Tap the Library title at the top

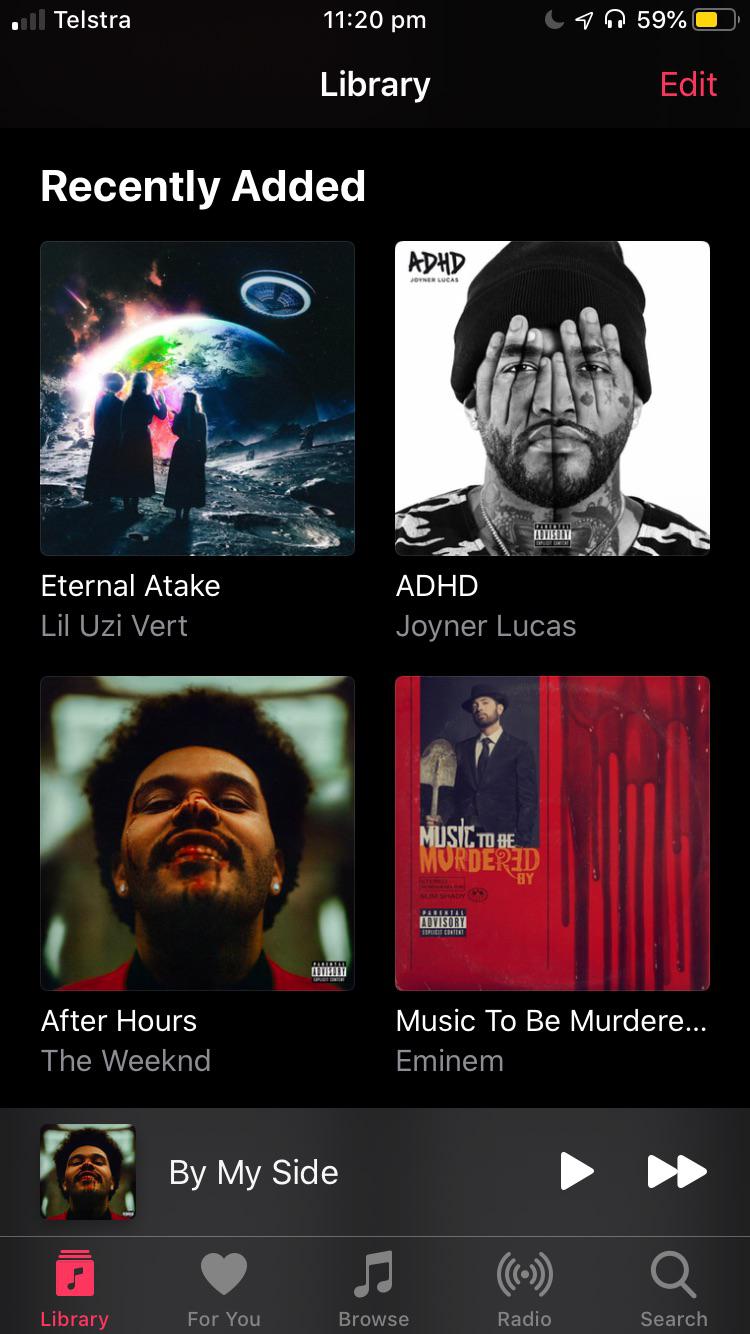coord(374,85)
